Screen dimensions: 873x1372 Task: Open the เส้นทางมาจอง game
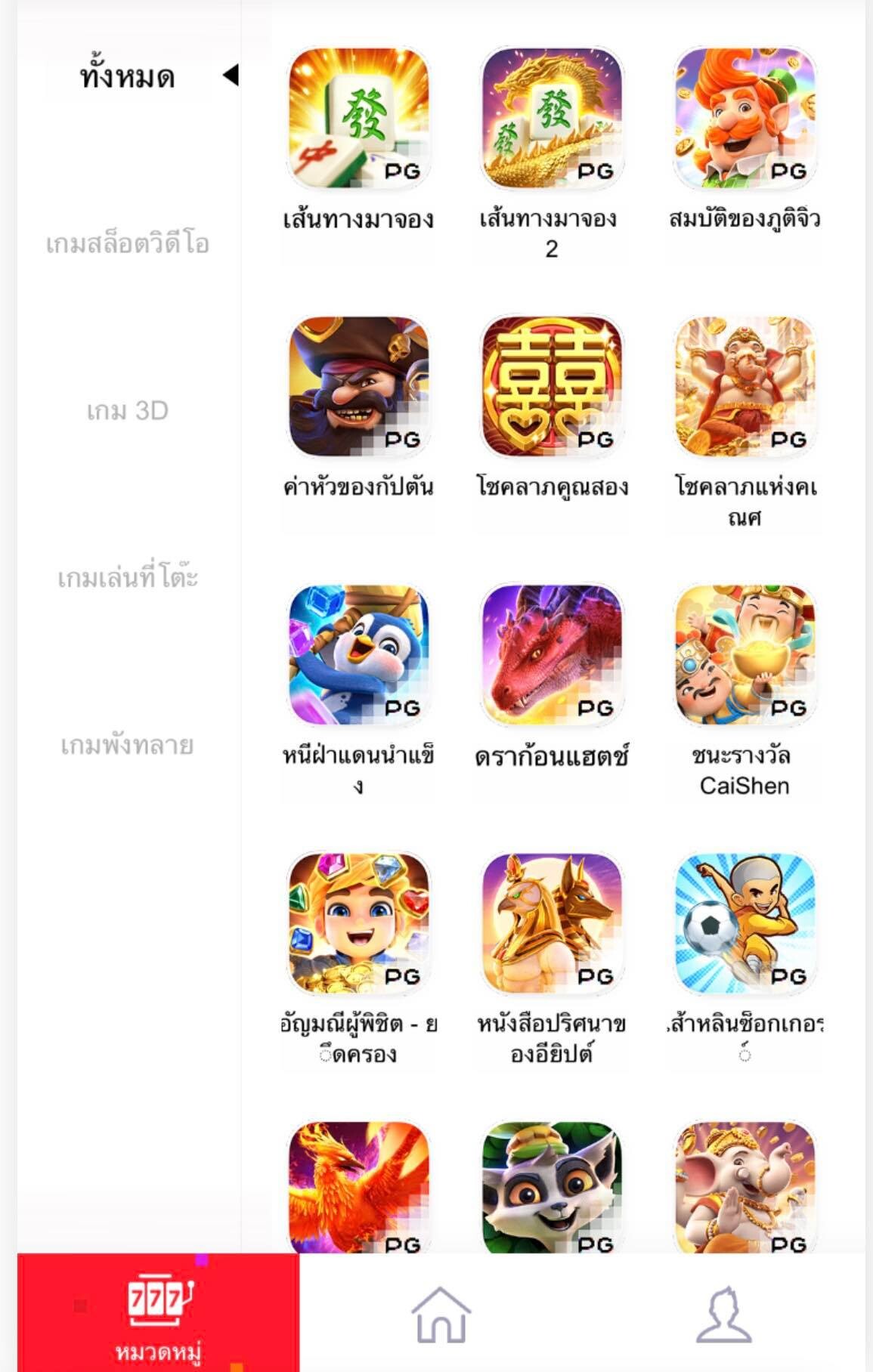[x=358, y=119]
